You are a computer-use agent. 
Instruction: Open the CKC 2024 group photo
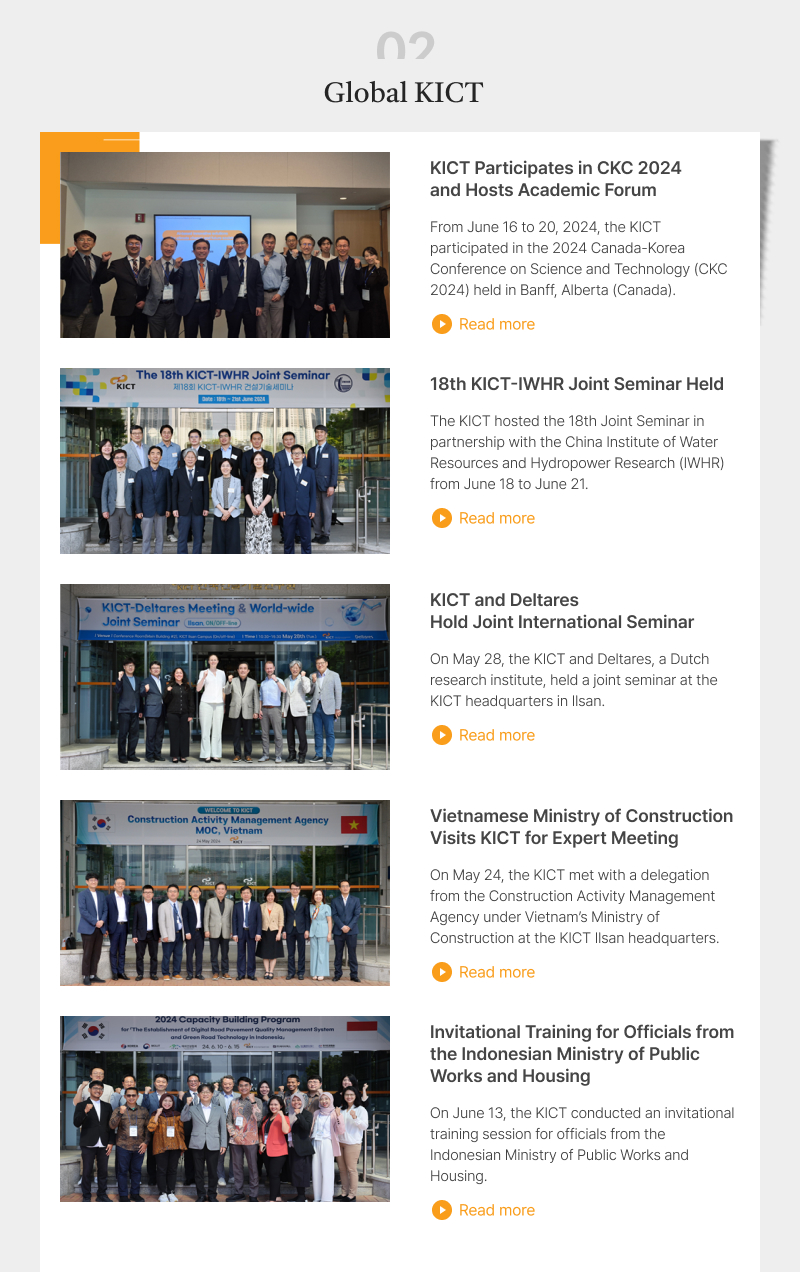225,245
